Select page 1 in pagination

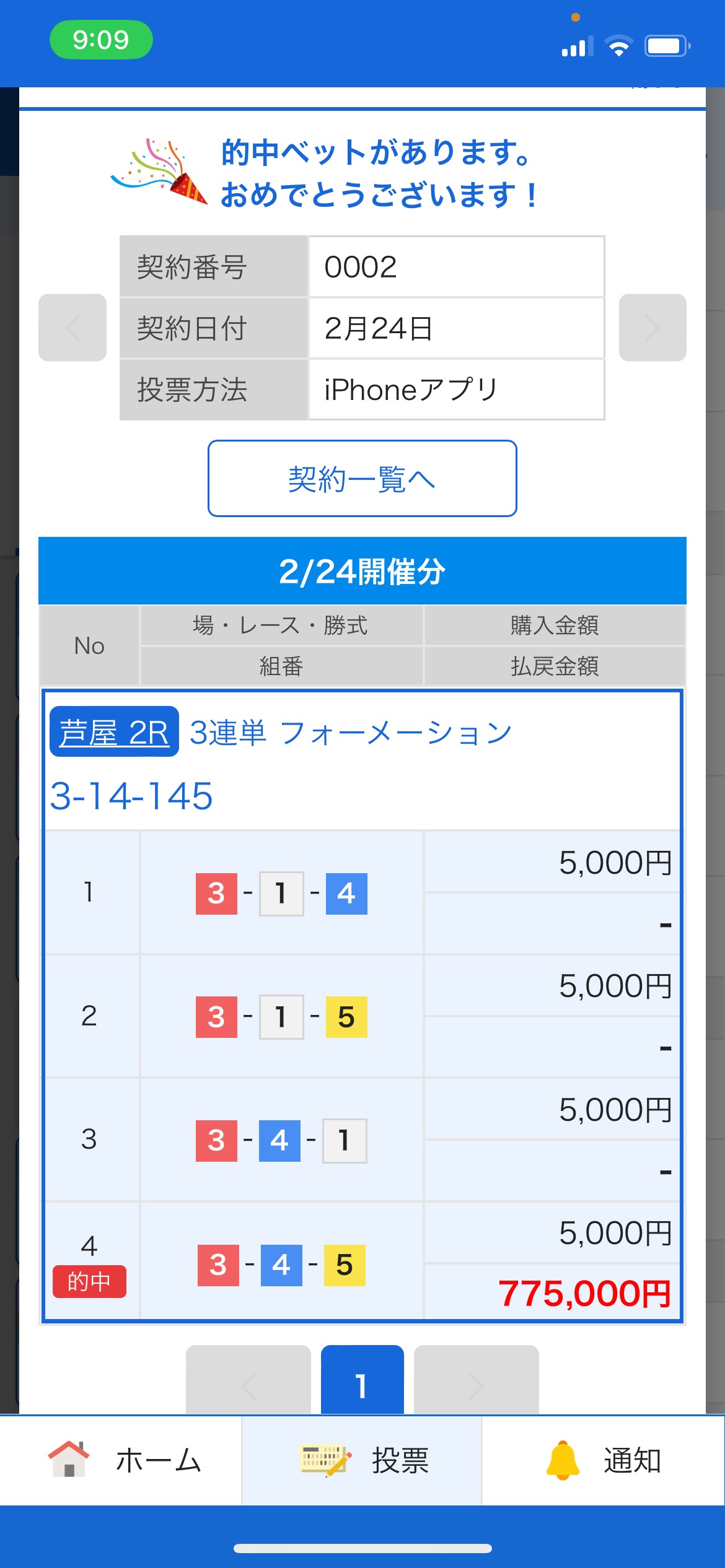(x=362, y=1382)
